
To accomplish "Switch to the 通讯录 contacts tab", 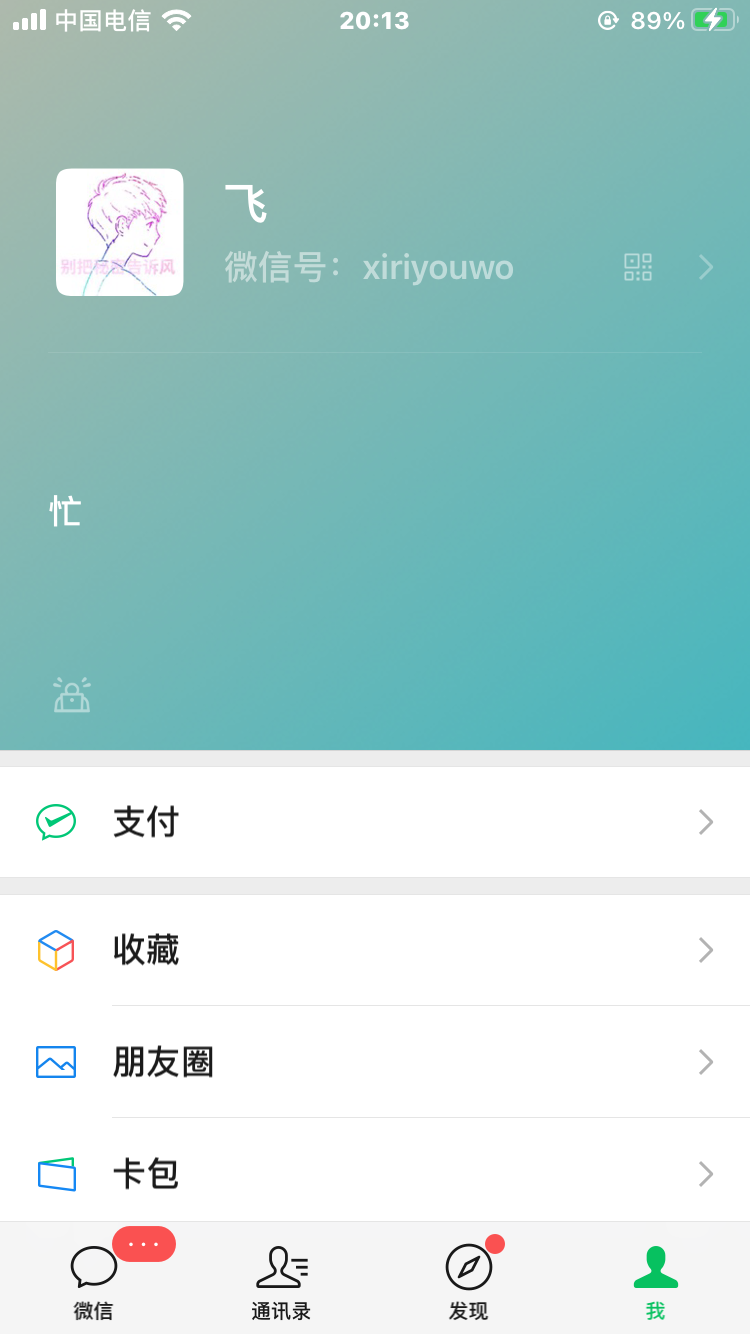I will (281, 1280).
